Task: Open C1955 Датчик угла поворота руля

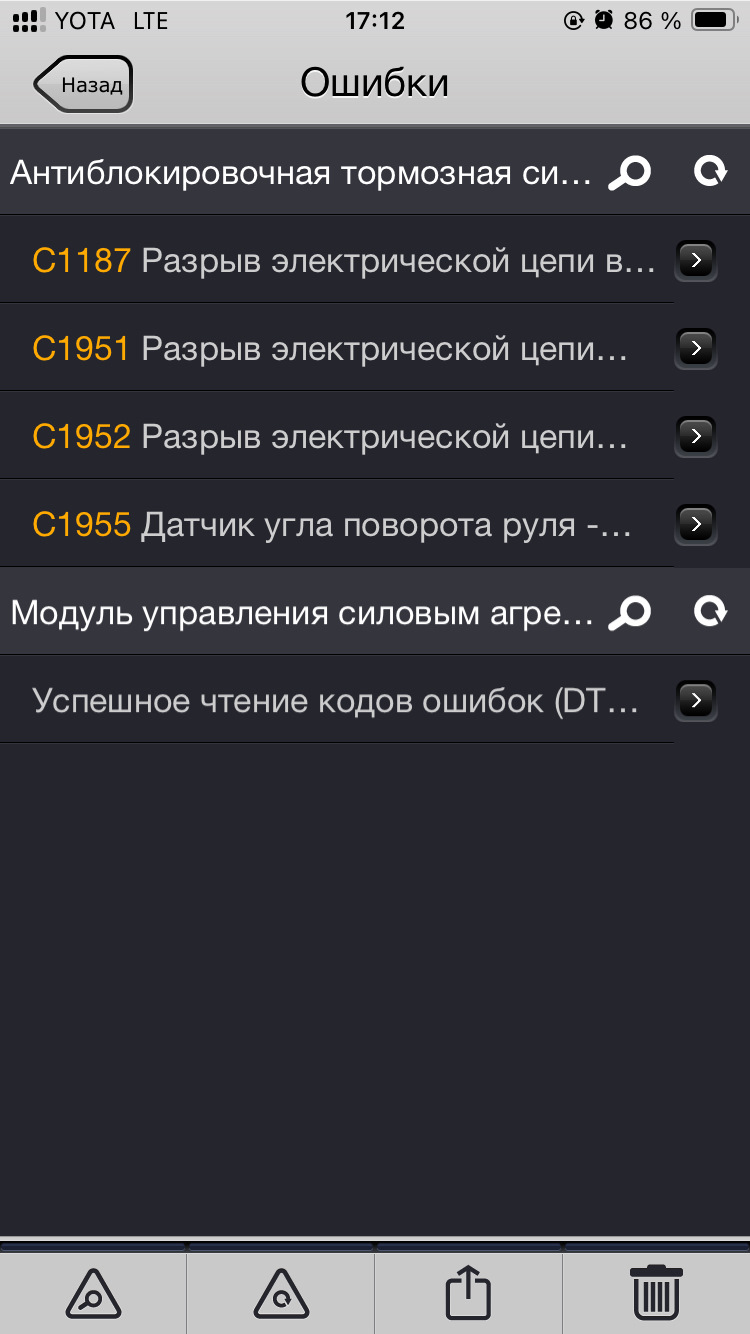Action: [696, 524]
